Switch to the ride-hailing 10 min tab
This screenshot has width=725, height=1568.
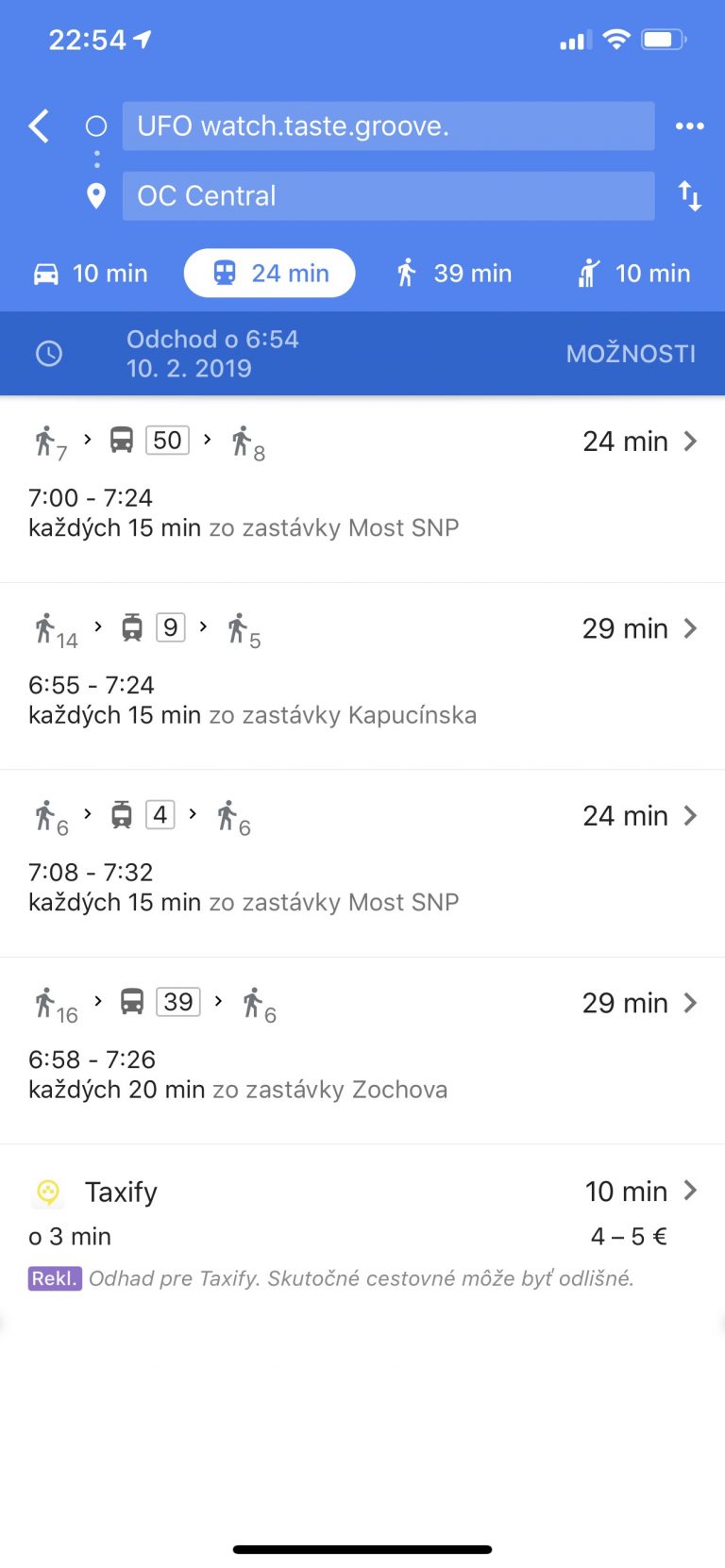pyautogui.click(x=634, y=274)
